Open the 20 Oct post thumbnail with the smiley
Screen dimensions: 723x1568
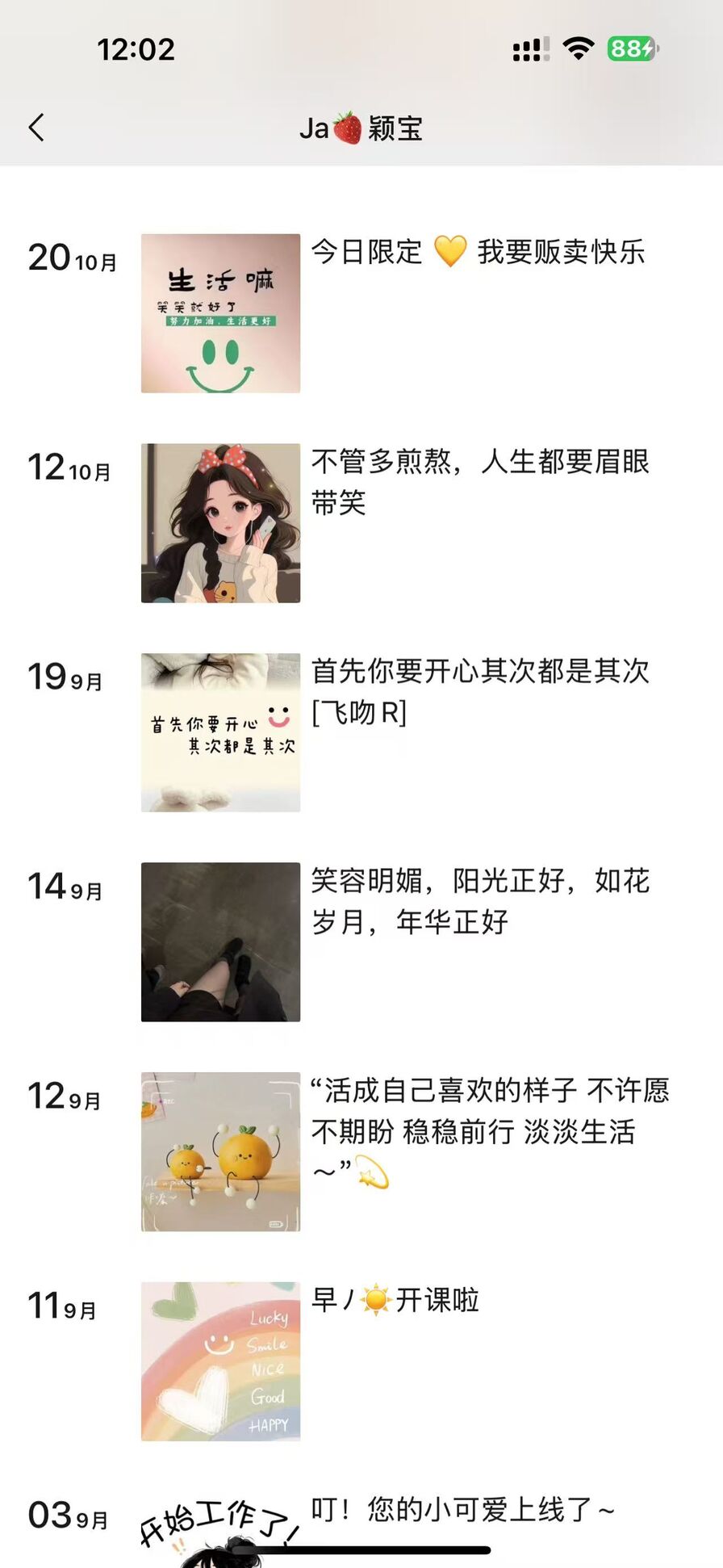pyautogui.click(x=220, y=313)
